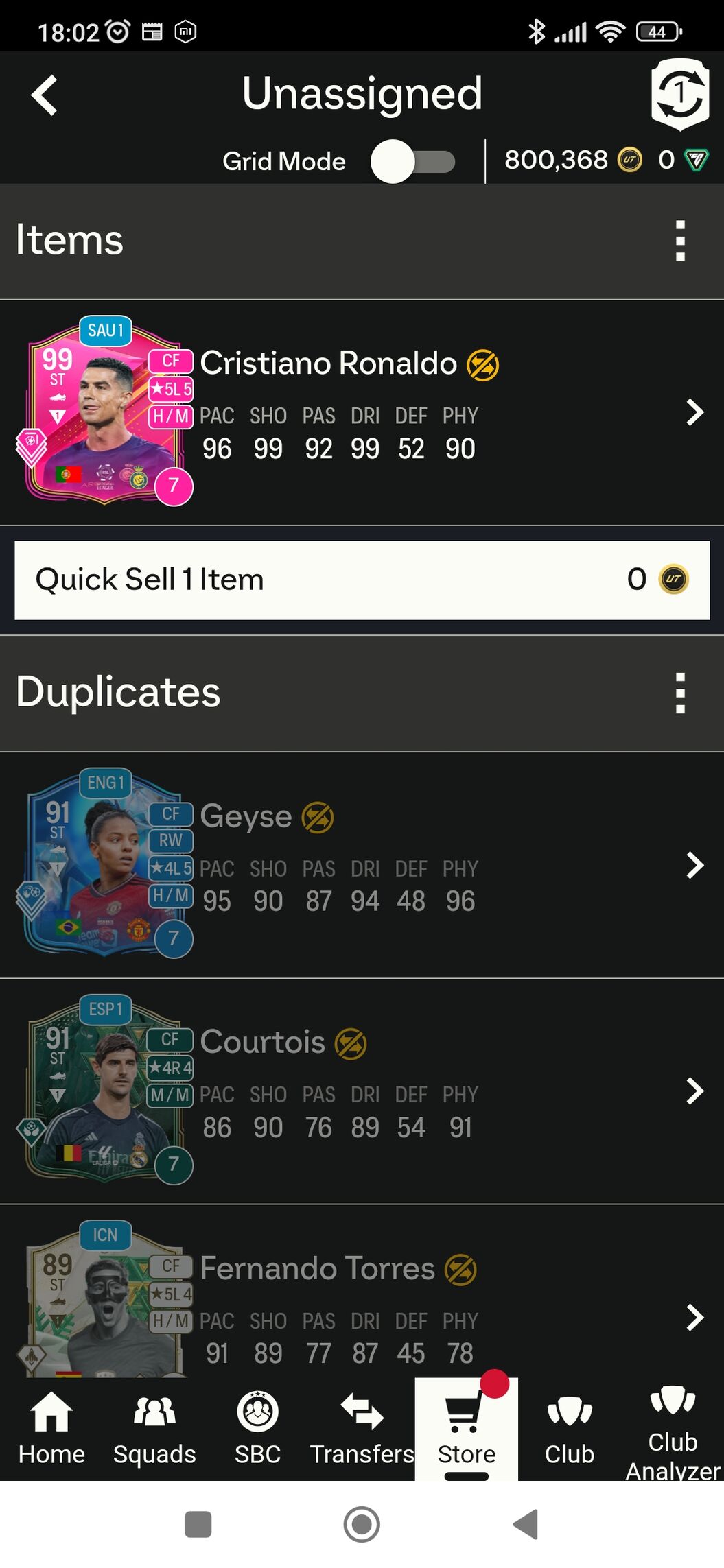Open the Geyse duplicate item
This screenshot has height=1568, width=724.
pyautogui.click(x=362, y=865)
